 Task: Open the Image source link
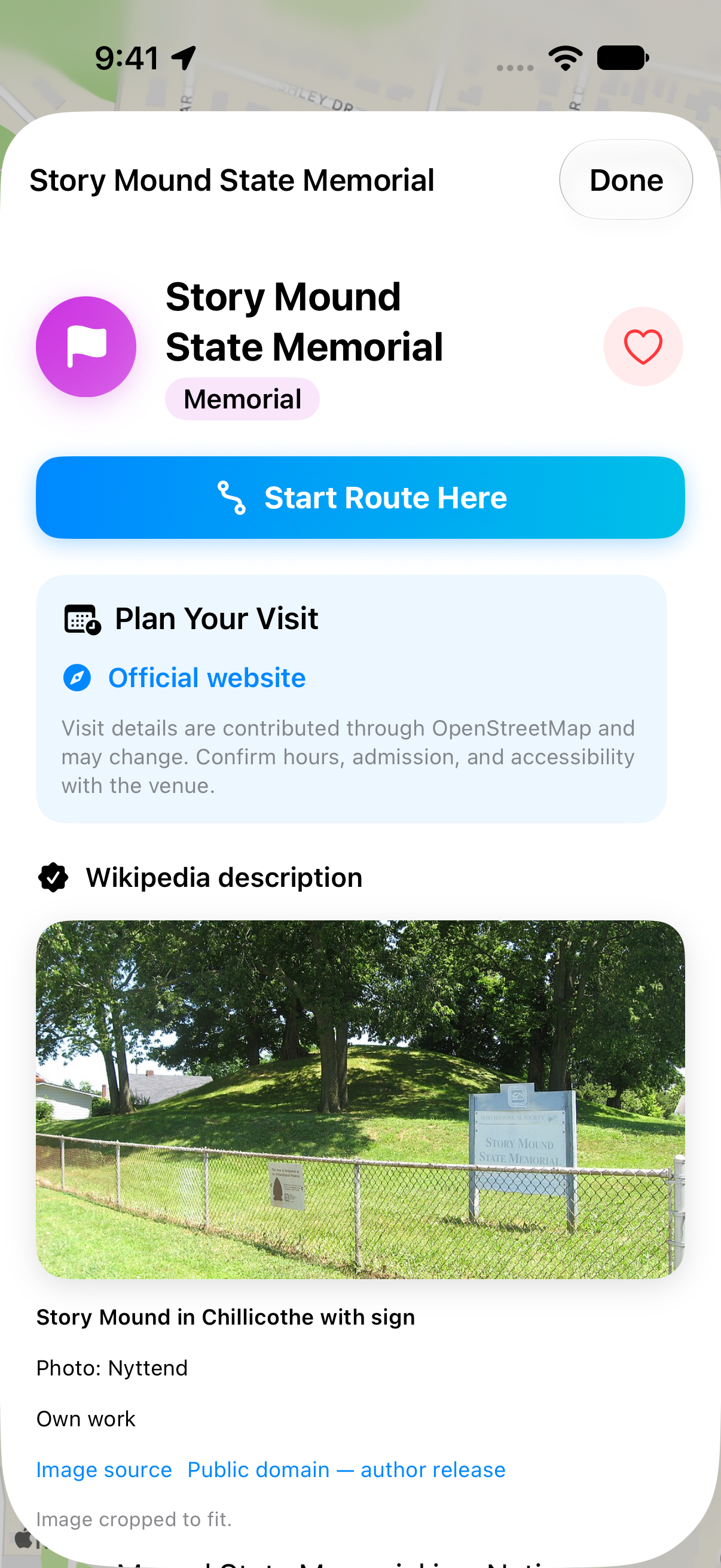tap(104, 1469)
